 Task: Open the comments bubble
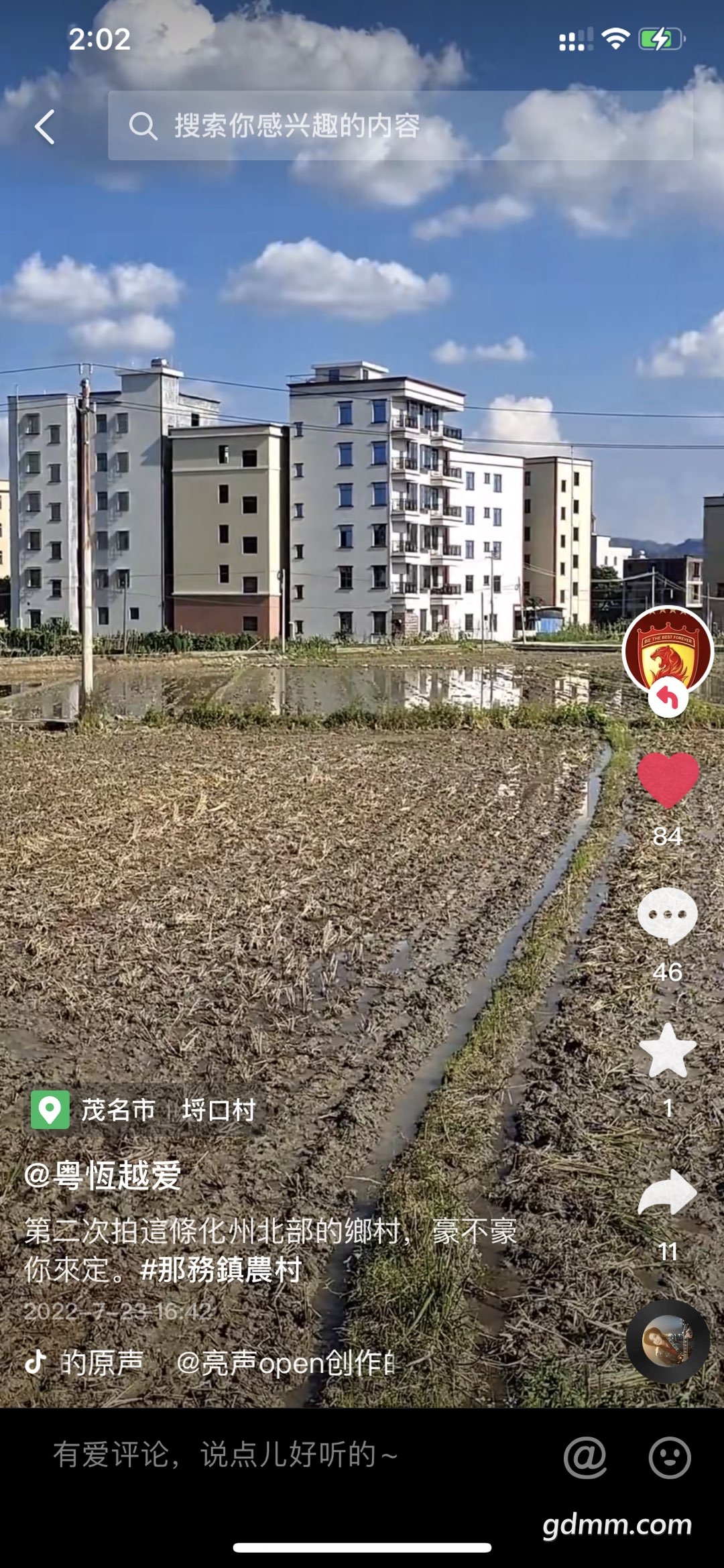click(x=668, y=916)
